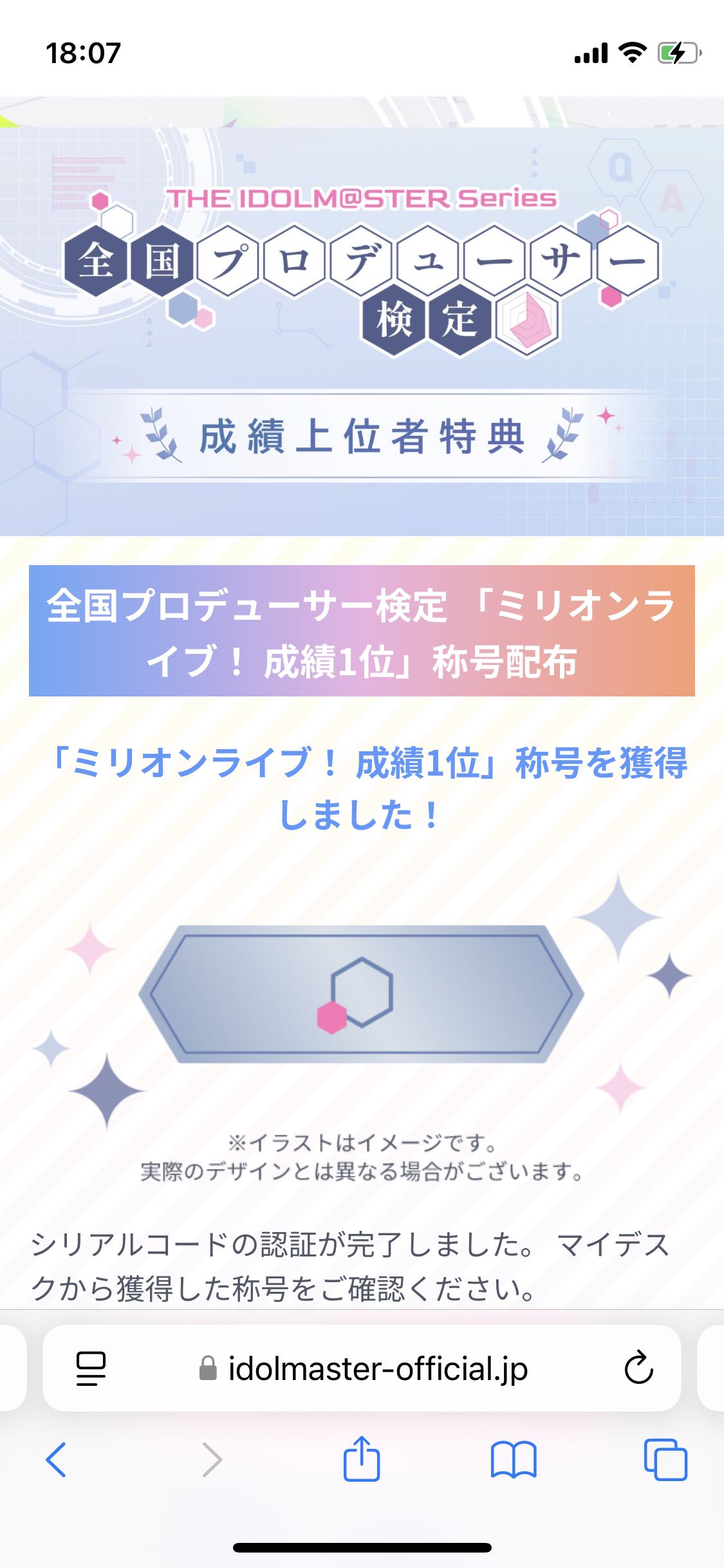Reload the current page
The height and width of the screenshot is (1568, 724).
tap(638, 1368)
